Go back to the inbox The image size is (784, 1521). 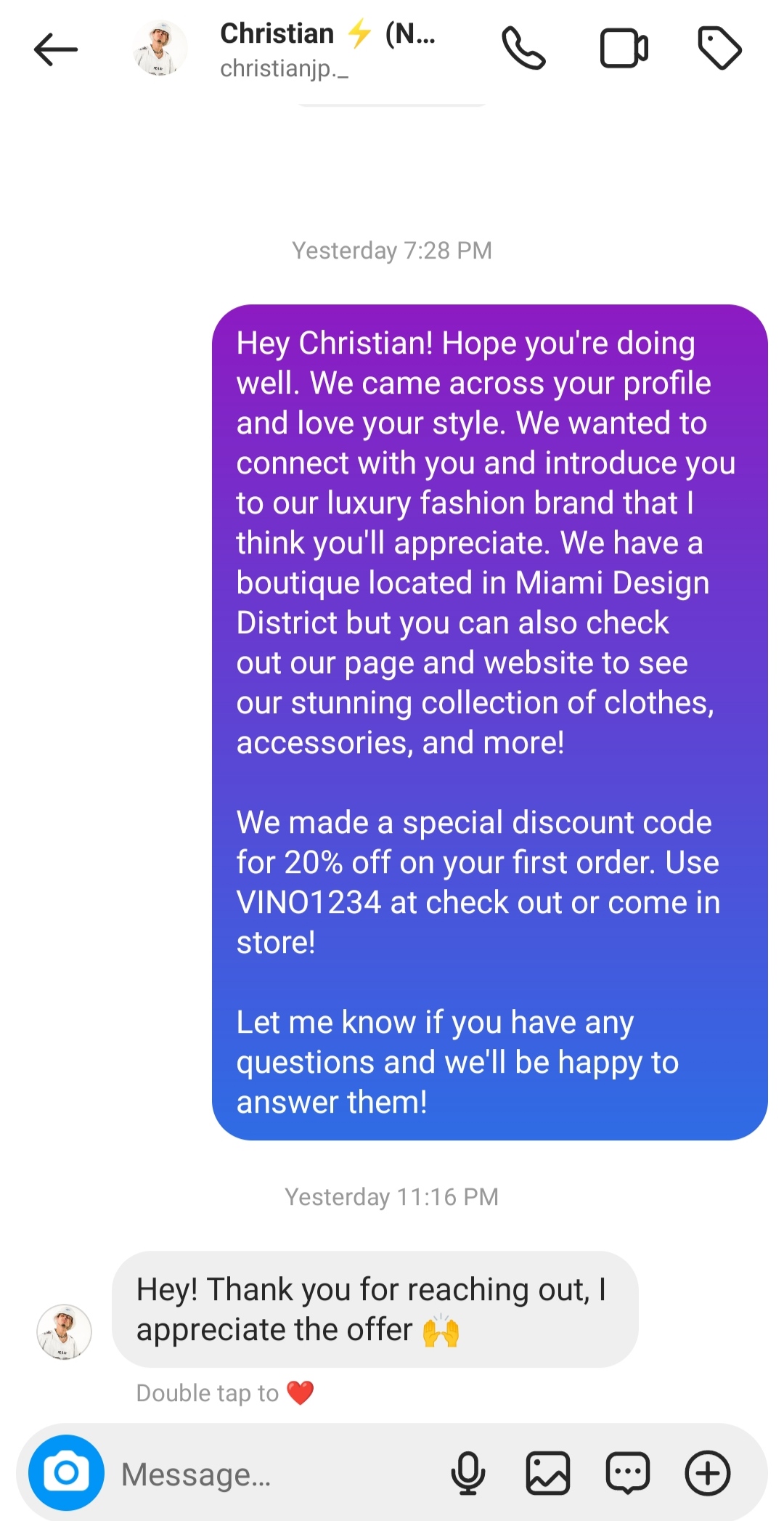pos(55,49)
